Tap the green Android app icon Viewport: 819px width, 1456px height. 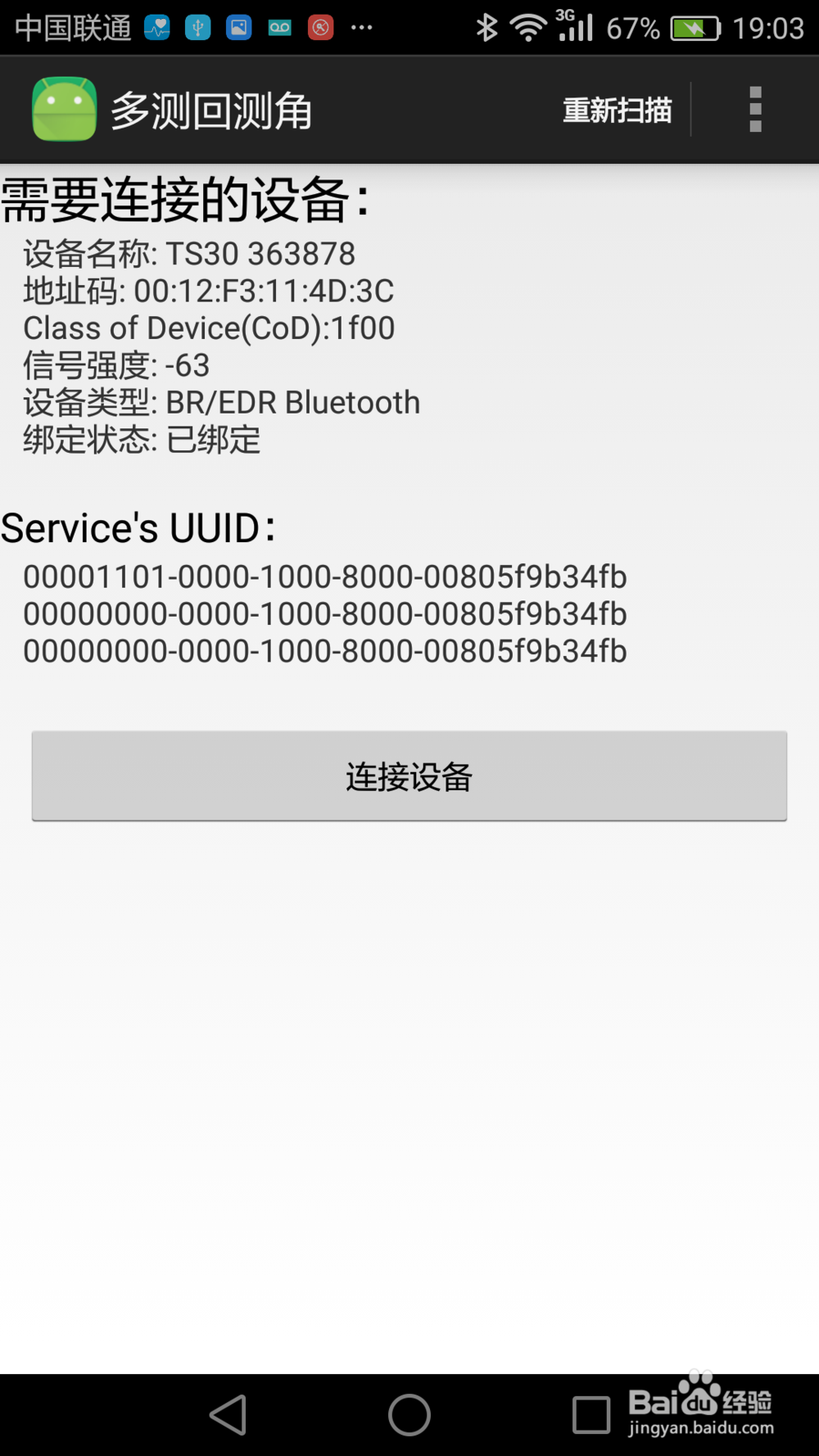[x=63, y=108]
